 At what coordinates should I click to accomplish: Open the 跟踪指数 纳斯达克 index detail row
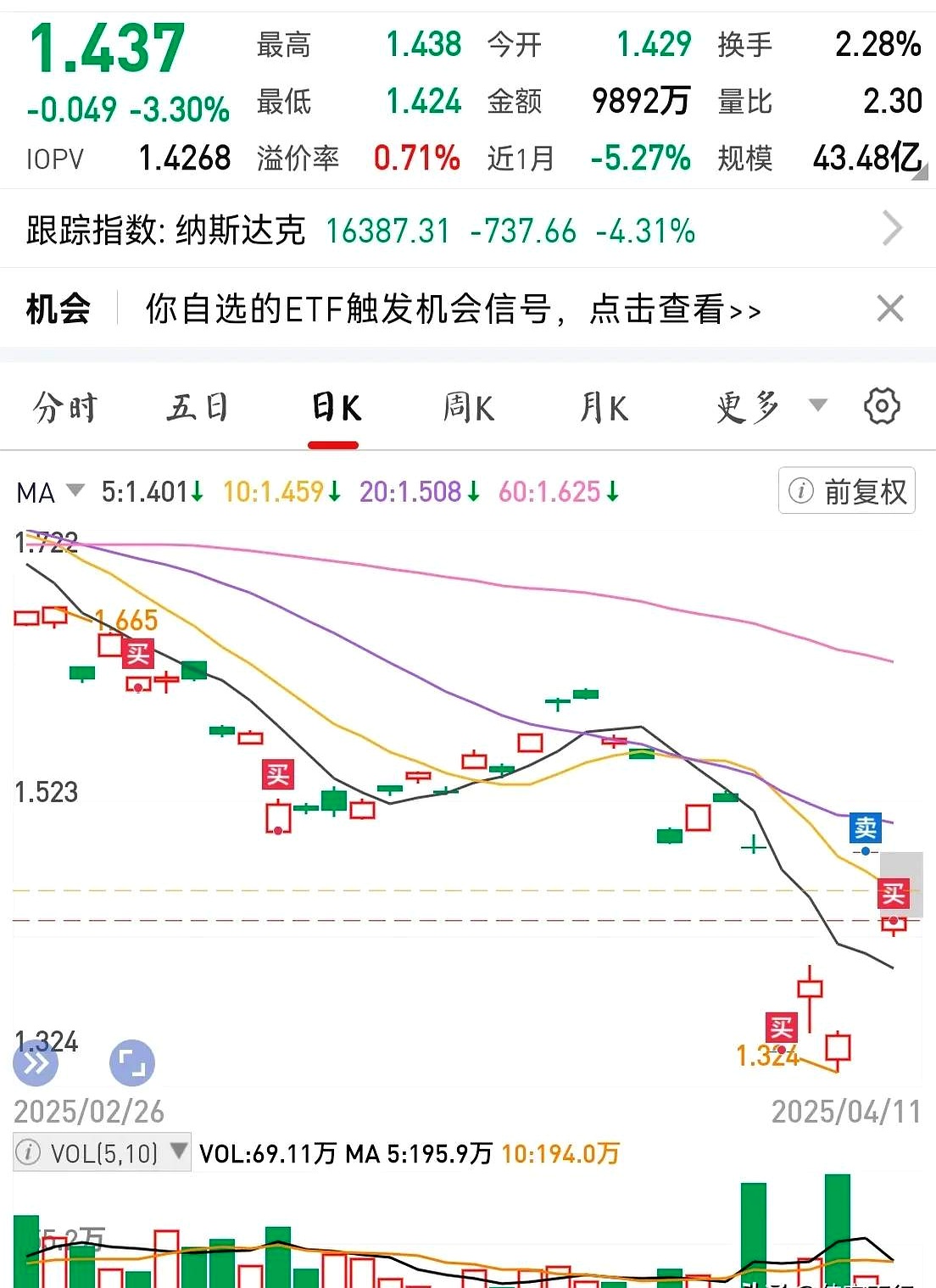(466, 227)
